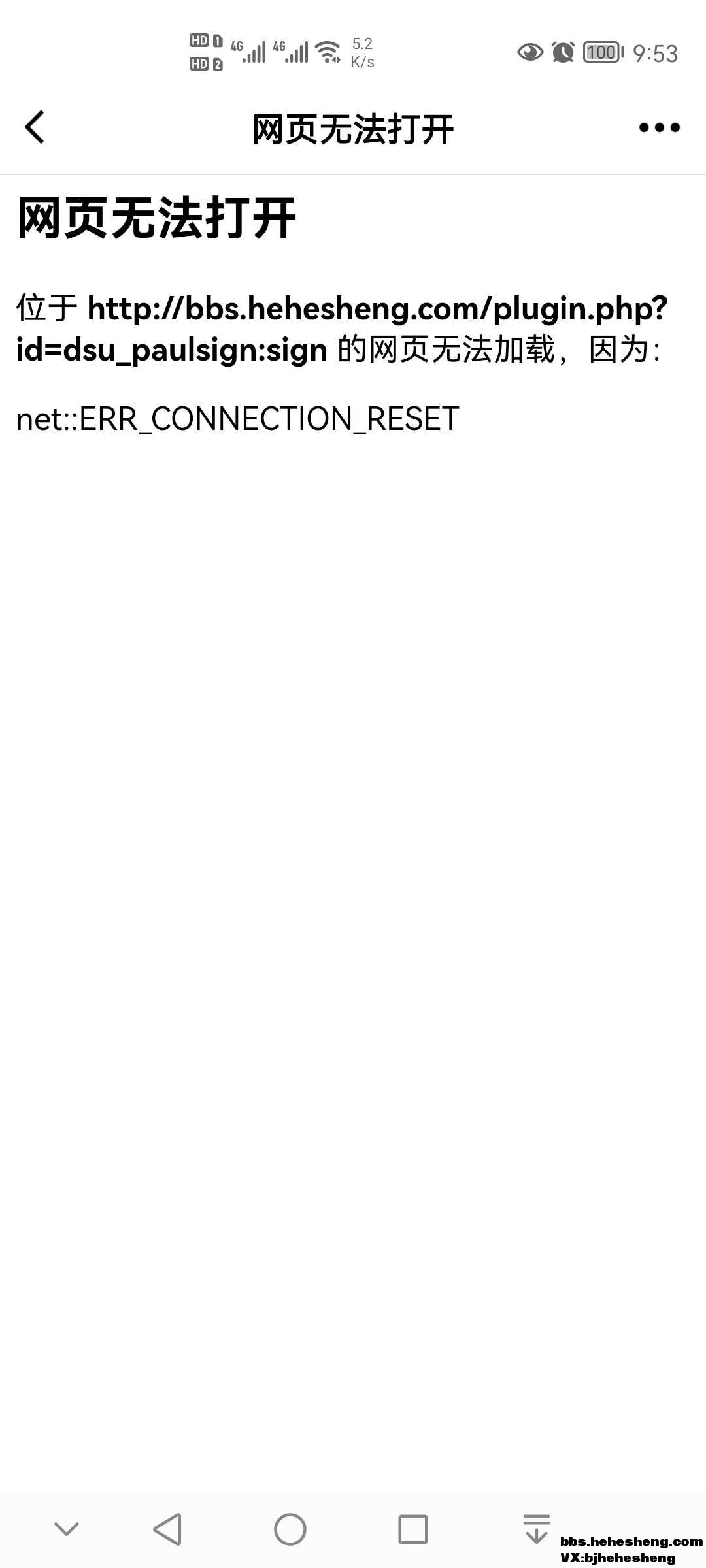Image resolution: width=706 pixels, height=1568 pixels.
Task: Open the recent apps view
Action: (x=412, y=1529)
